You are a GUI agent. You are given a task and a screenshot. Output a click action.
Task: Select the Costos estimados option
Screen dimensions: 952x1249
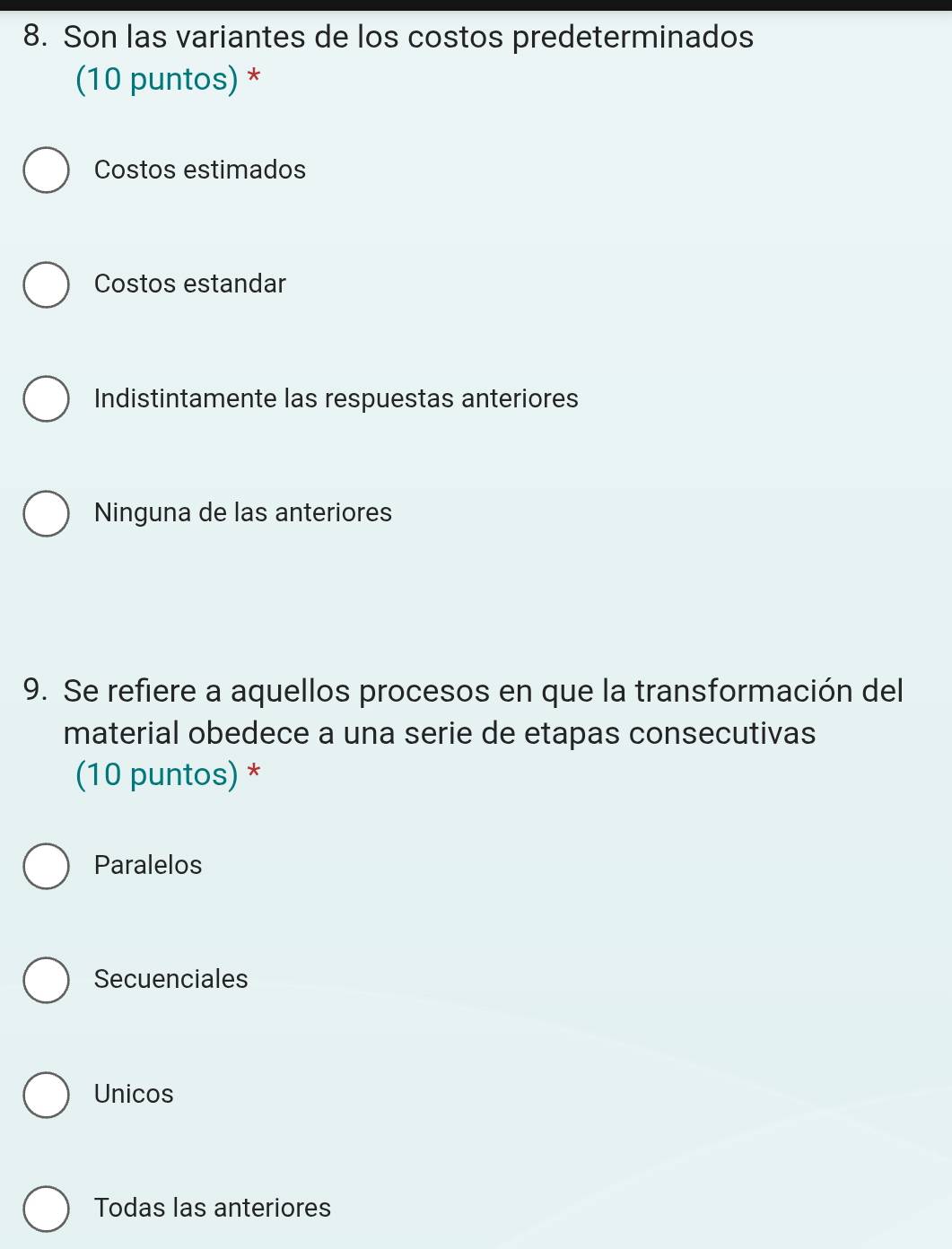pos(46,170)
